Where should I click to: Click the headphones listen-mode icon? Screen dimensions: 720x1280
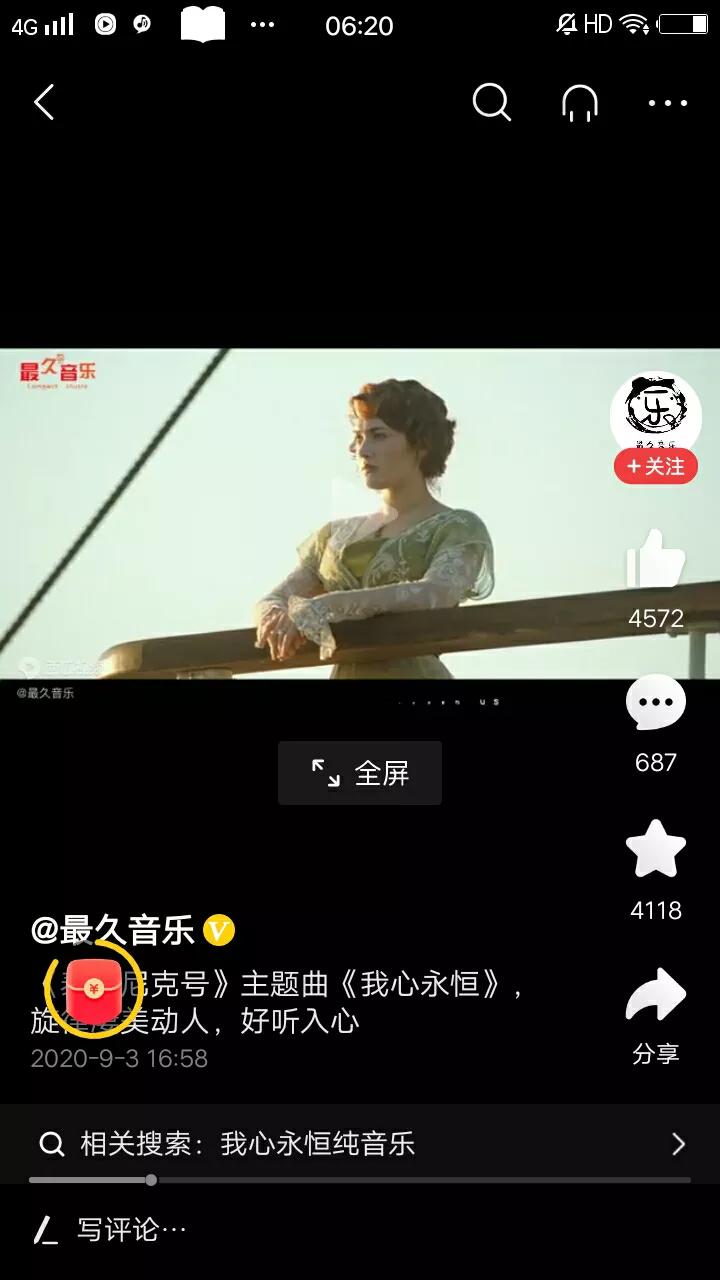coord(581,103)
